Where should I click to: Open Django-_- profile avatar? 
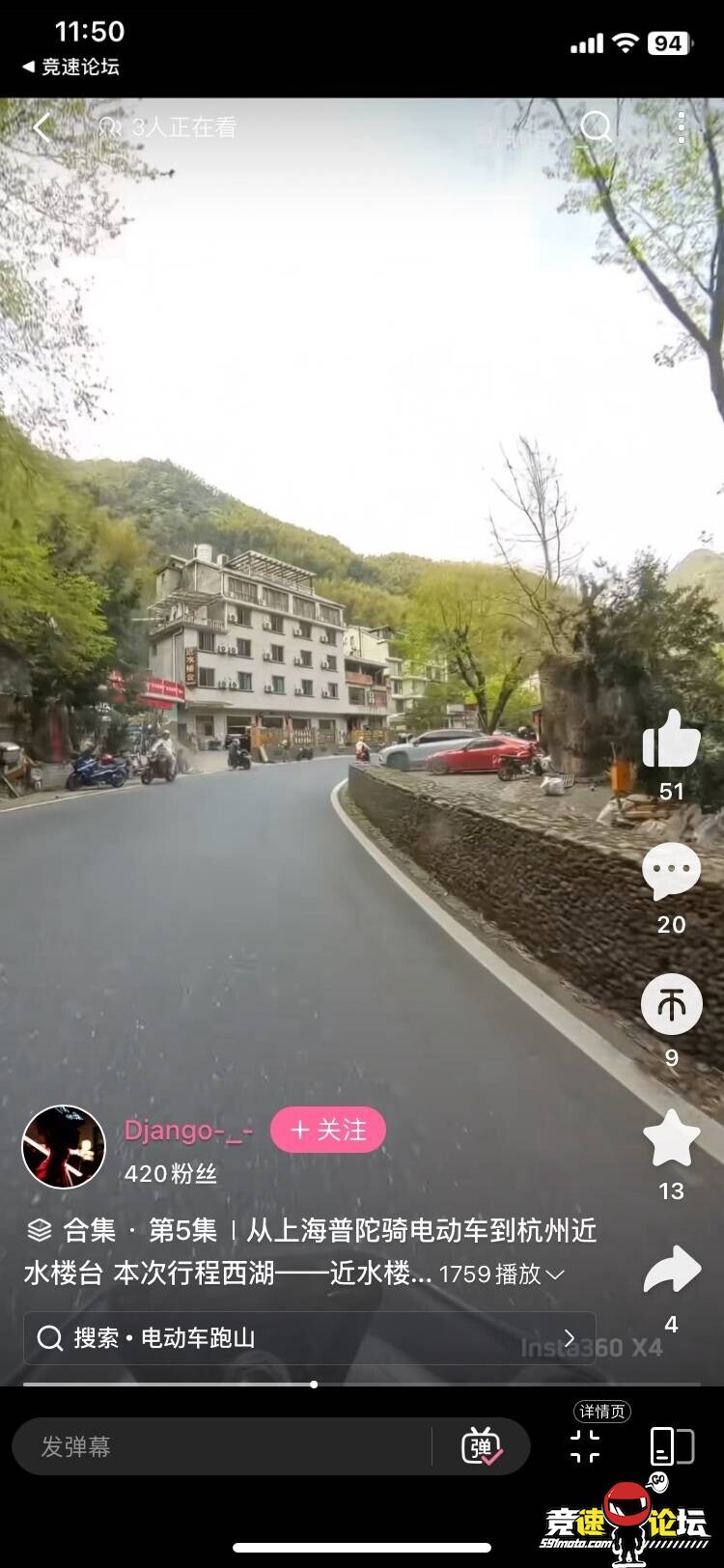pos(64,1147)
